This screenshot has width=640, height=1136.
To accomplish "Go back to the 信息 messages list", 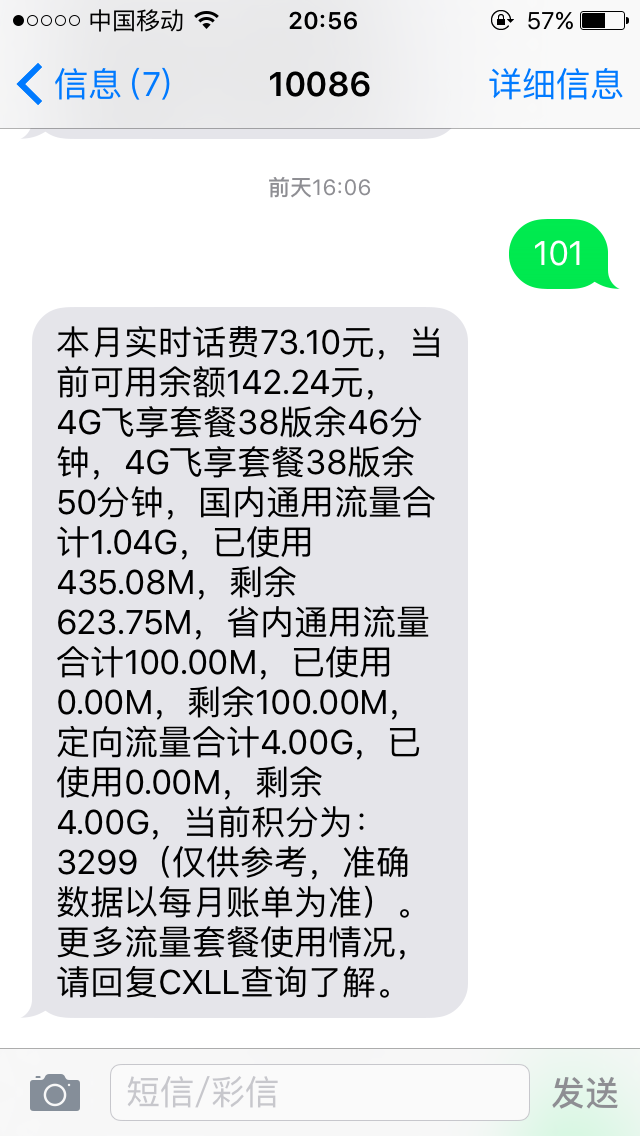I will (x=93, y=84).
